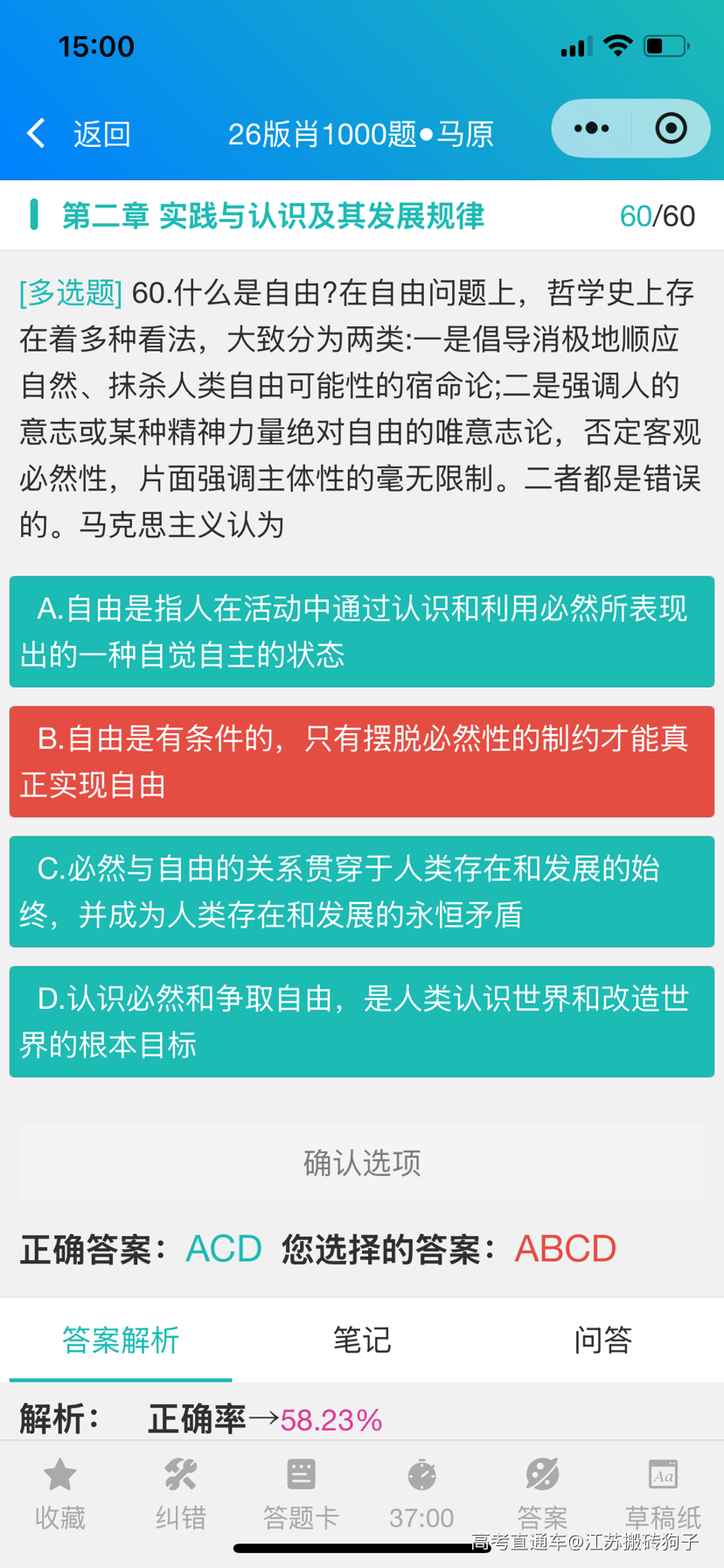Close the mini program with the circle icon
Screen dimensions: 724x1568
click(x=671, y=129)
